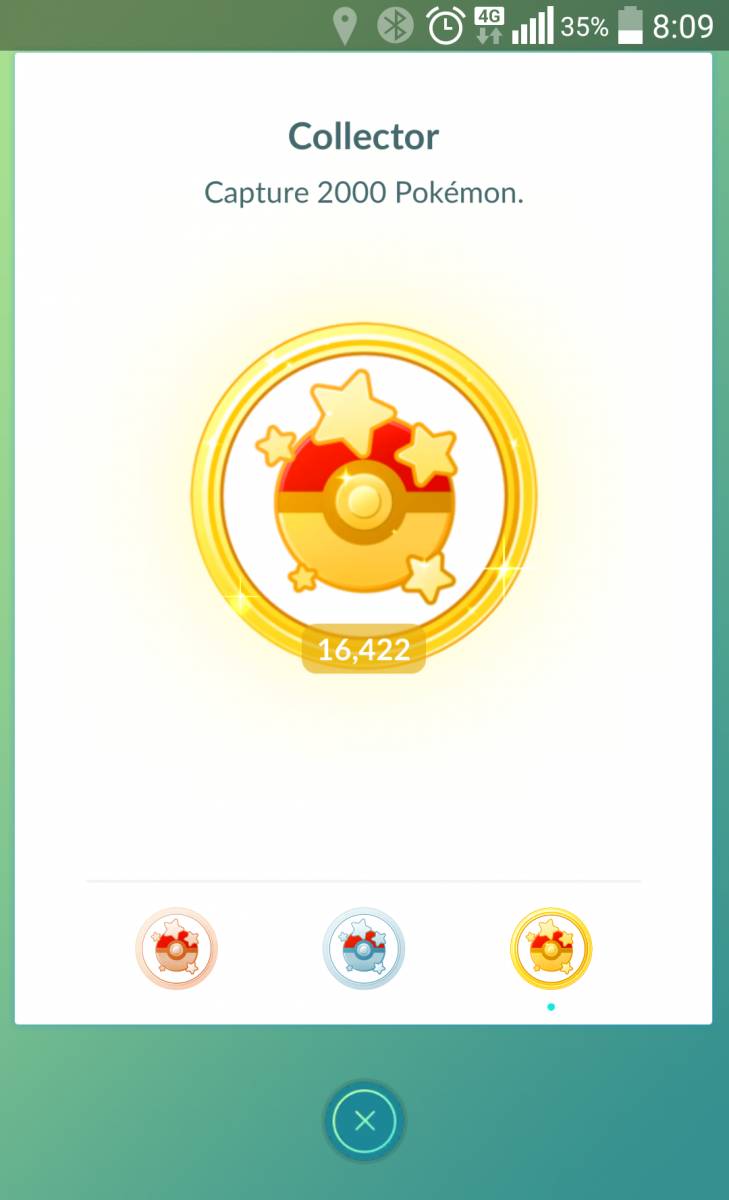
Task: Close the Collector medal screen
Action: (x=364, y=1121)
